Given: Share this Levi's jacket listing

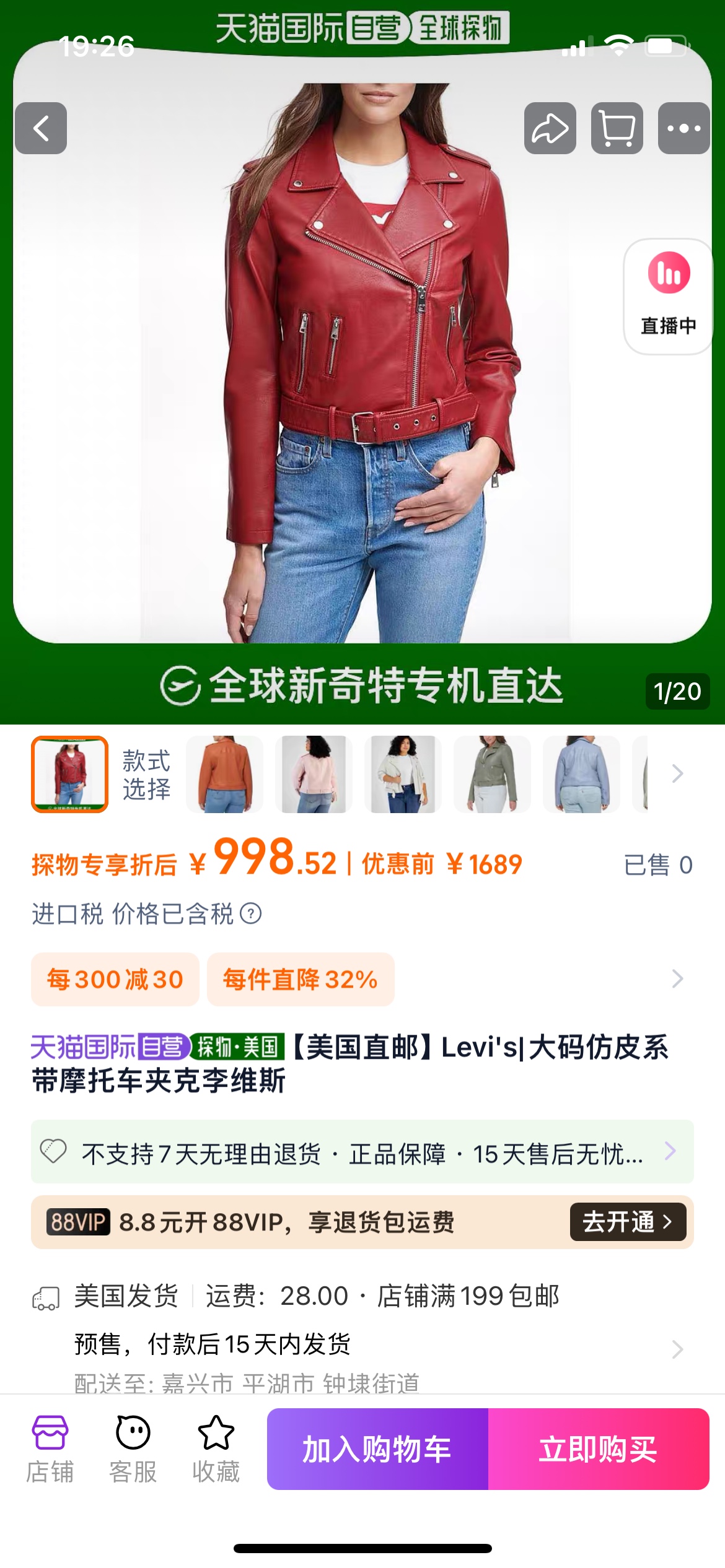Looking at the screenshot, I should 550,128.
